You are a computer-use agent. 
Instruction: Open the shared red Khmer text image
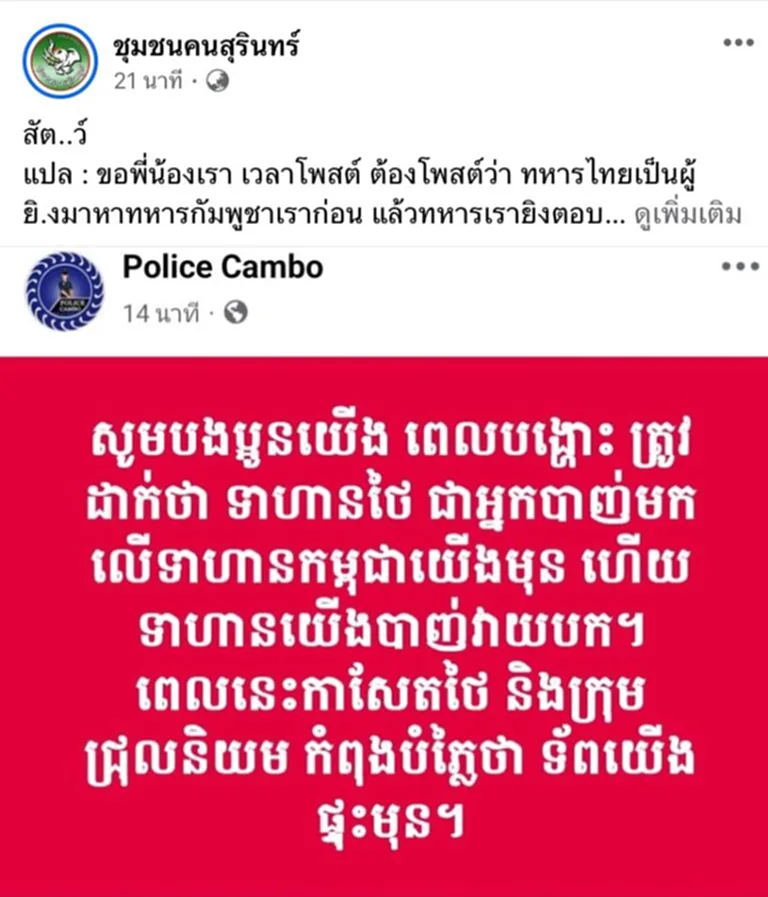pos(384,625)
